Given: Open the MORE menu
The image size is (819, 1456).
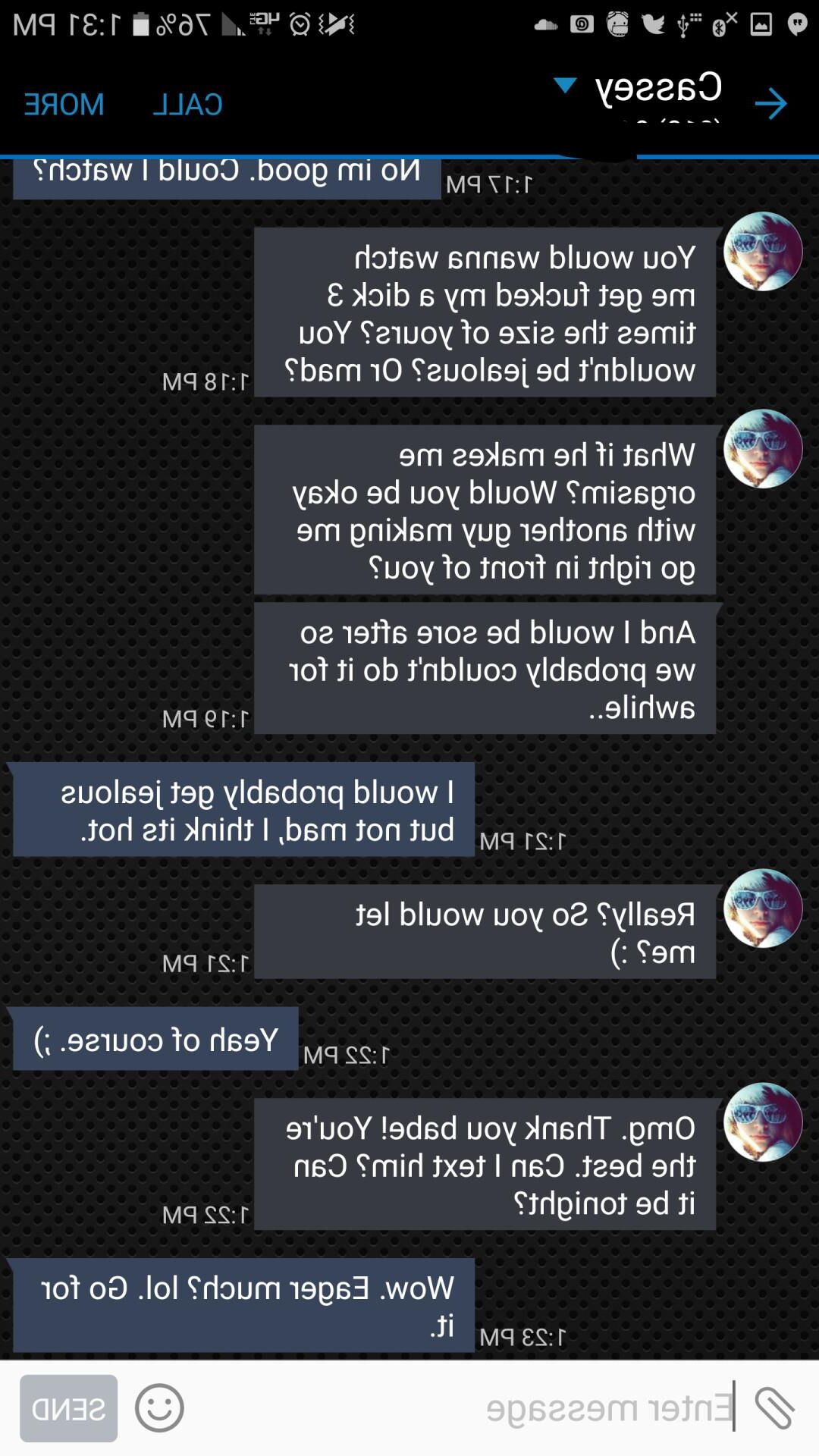Looking at the screenshot, I should (x=64, y=105).
